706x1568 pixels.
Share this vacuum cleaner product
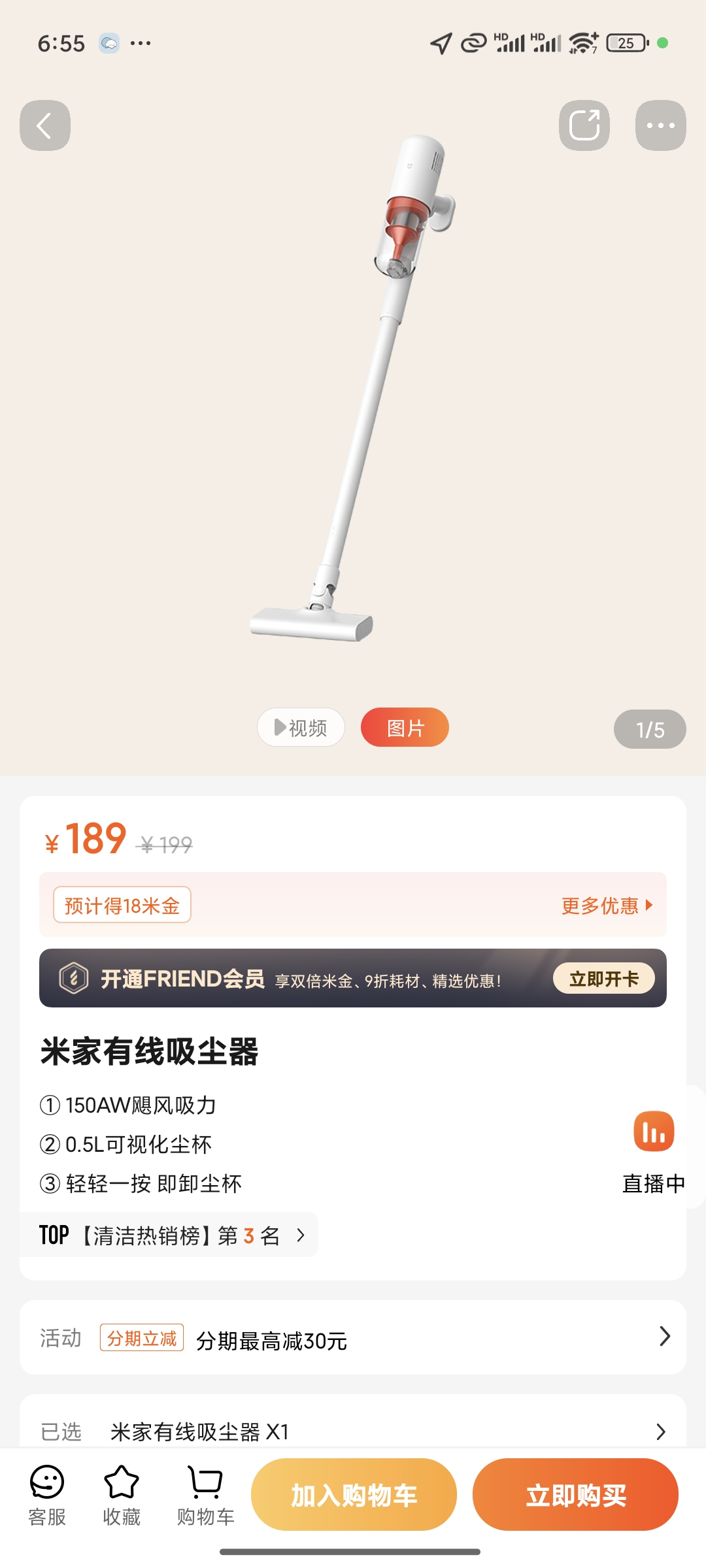point(584,125)
